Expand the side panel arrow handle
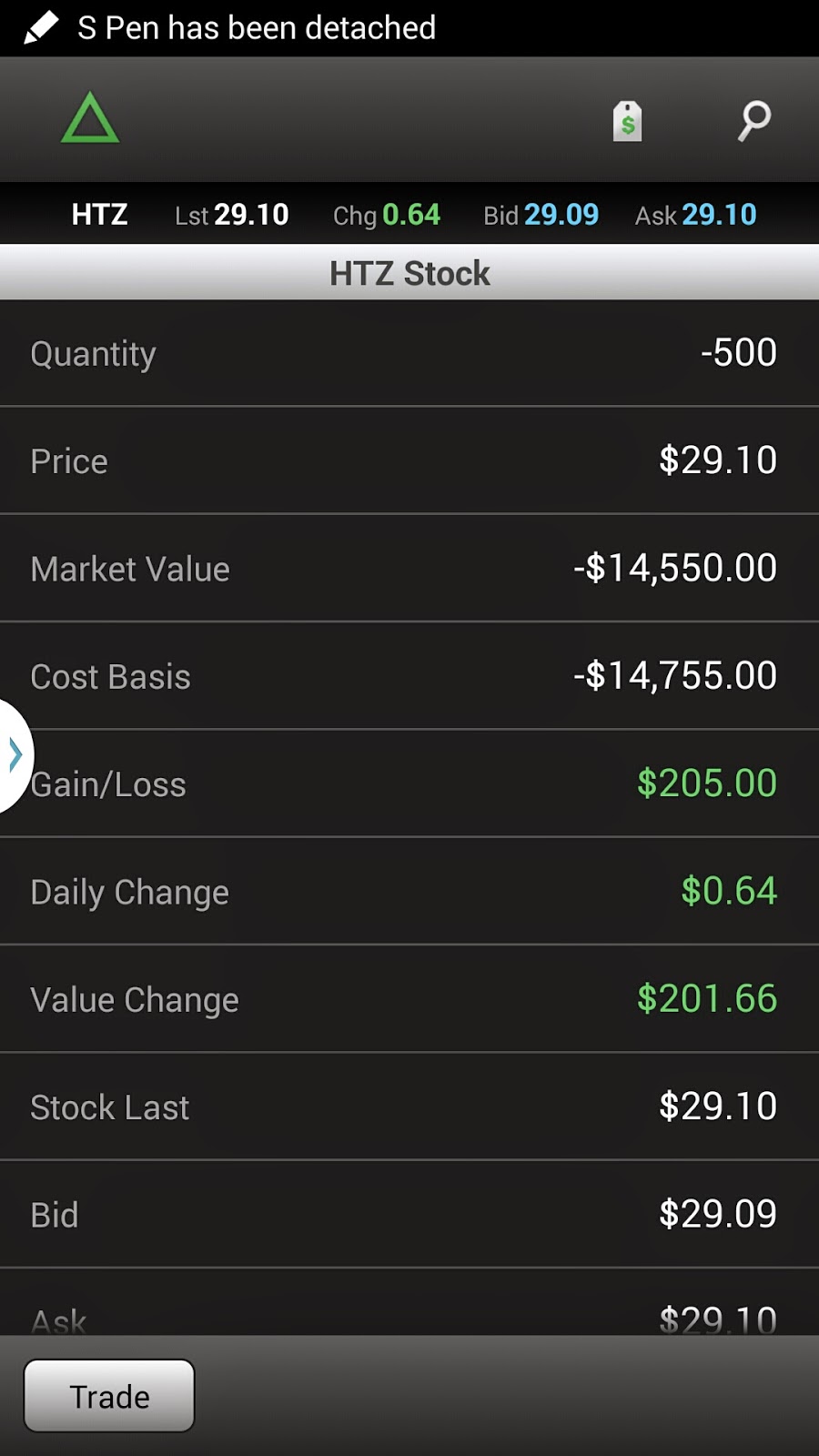The image size is (819, 1456). click(x=15, y=755)
